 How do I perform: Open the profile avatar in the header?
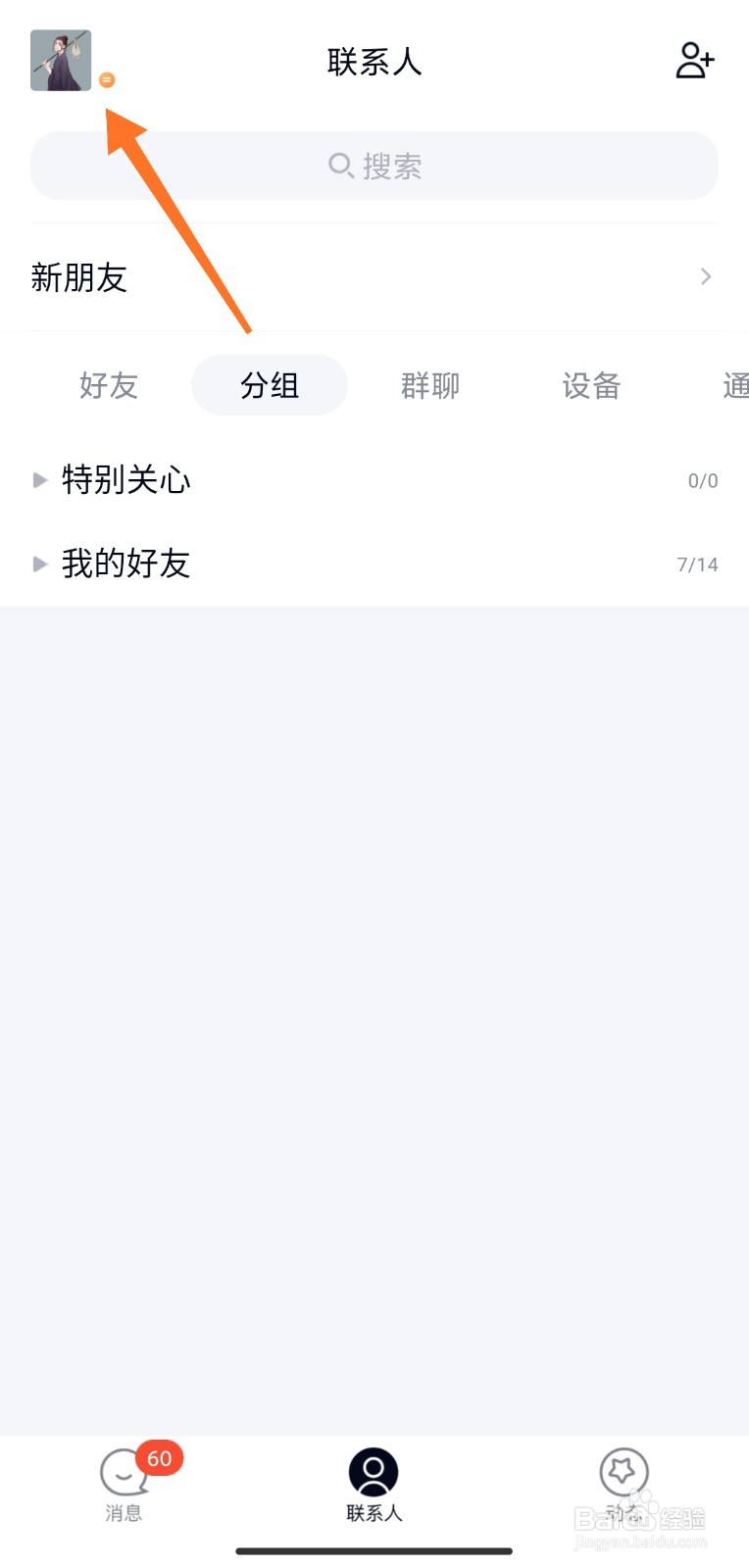pos(61,61)
